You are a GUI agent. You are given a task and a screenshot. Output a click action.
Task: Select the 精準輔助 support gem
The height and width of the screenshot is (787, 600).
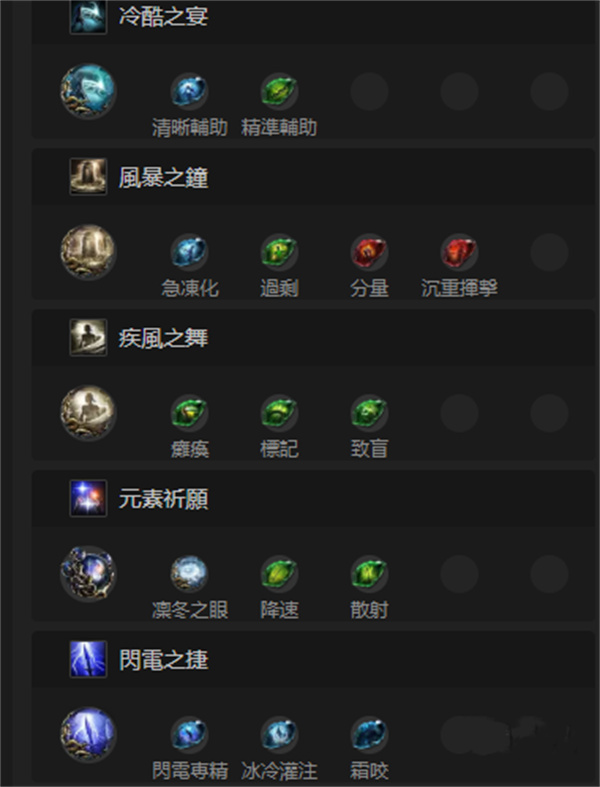pyautogui.click(x=279, y=92)
